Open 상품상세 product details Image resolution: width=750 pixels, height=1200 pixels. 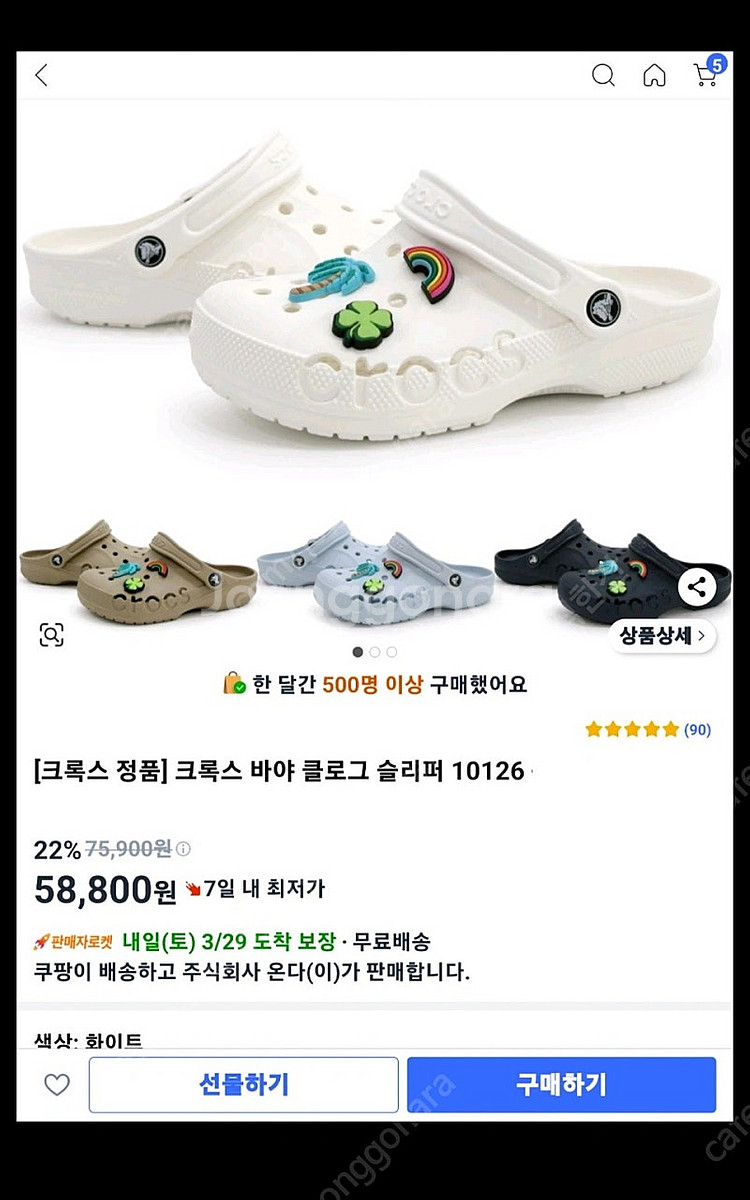click(x=662, y=635)
